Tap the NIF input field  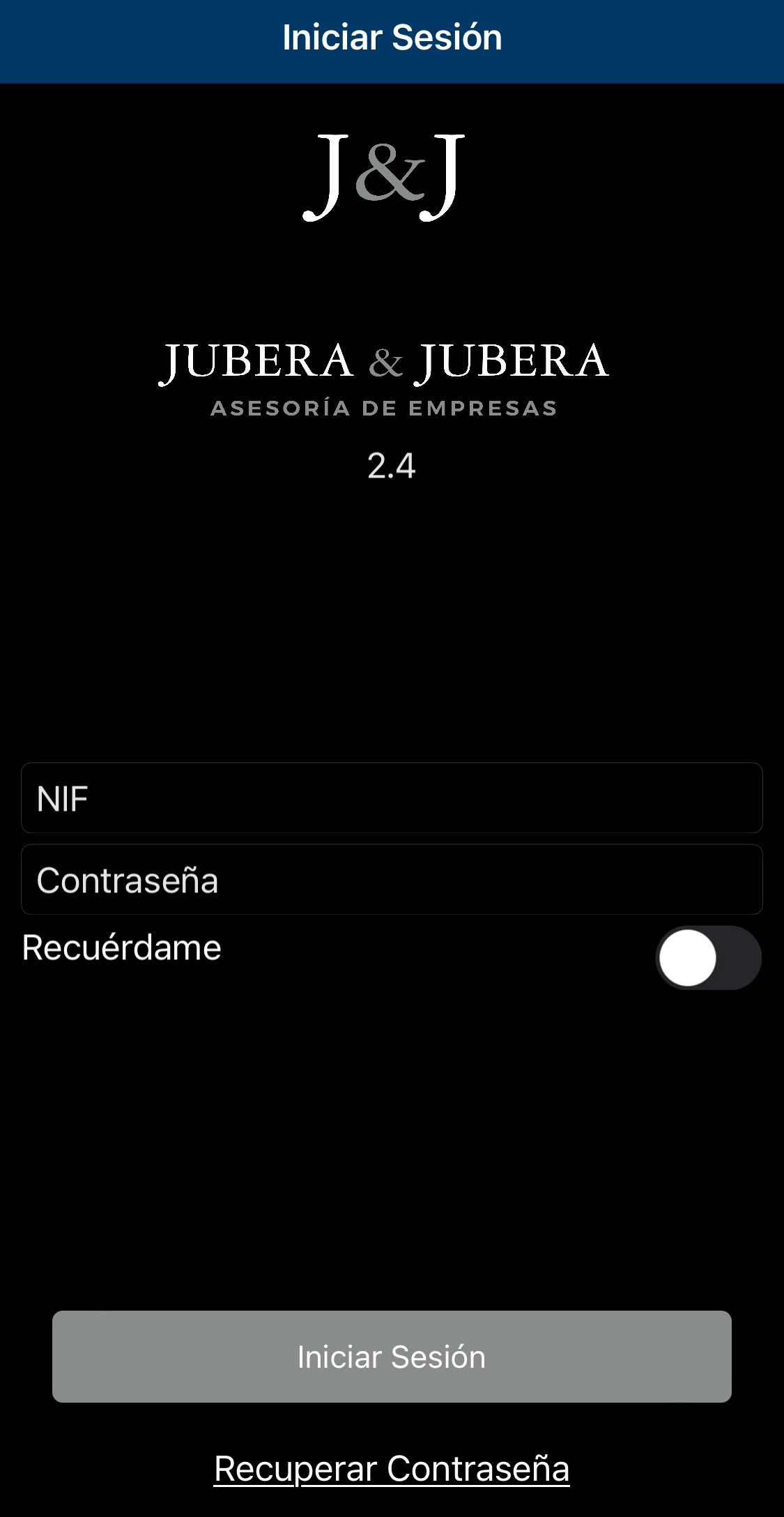392,798
